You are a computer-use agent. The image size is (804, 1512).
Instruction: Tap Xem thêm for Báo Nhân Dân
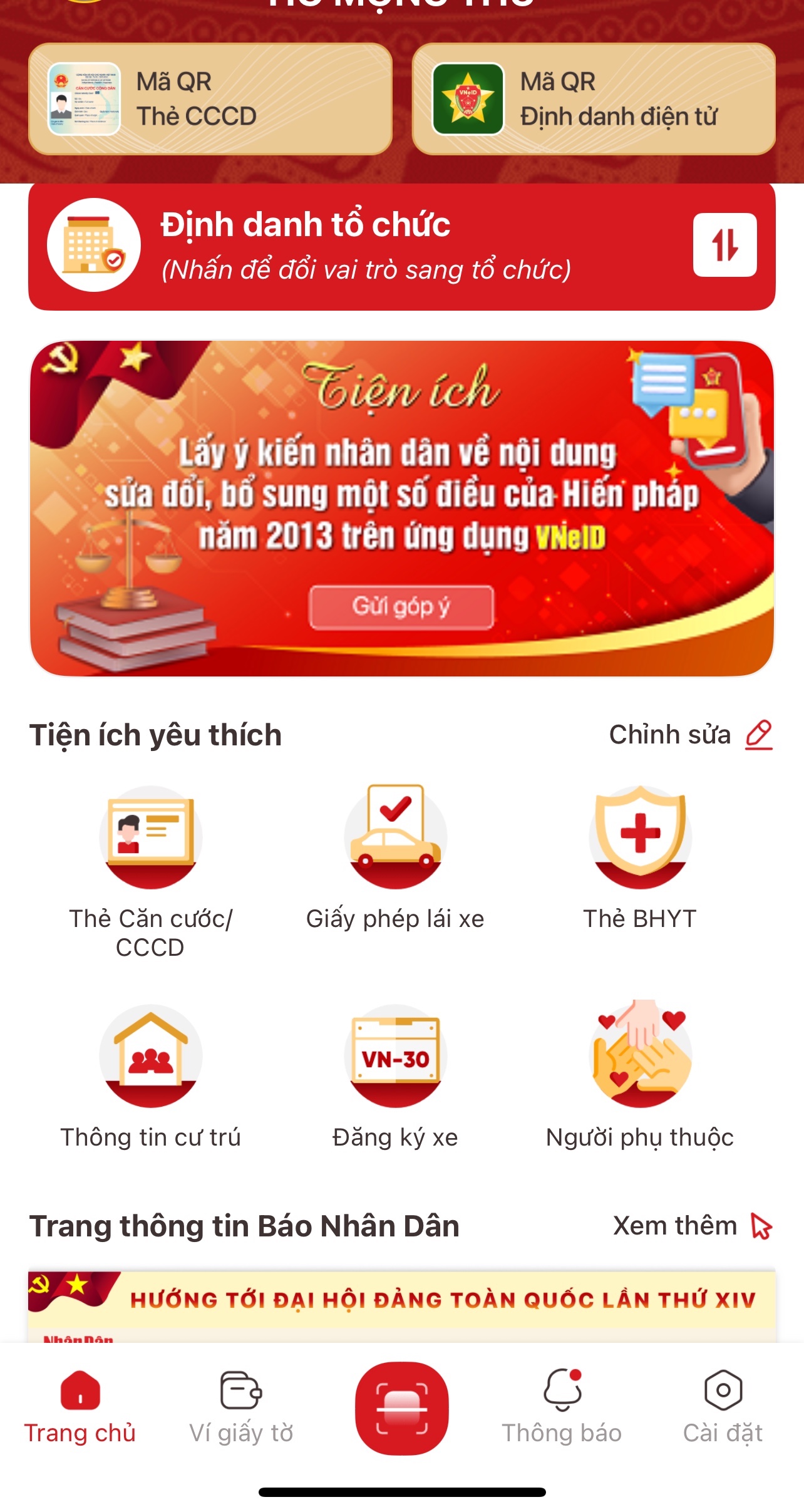[692, 1226]
